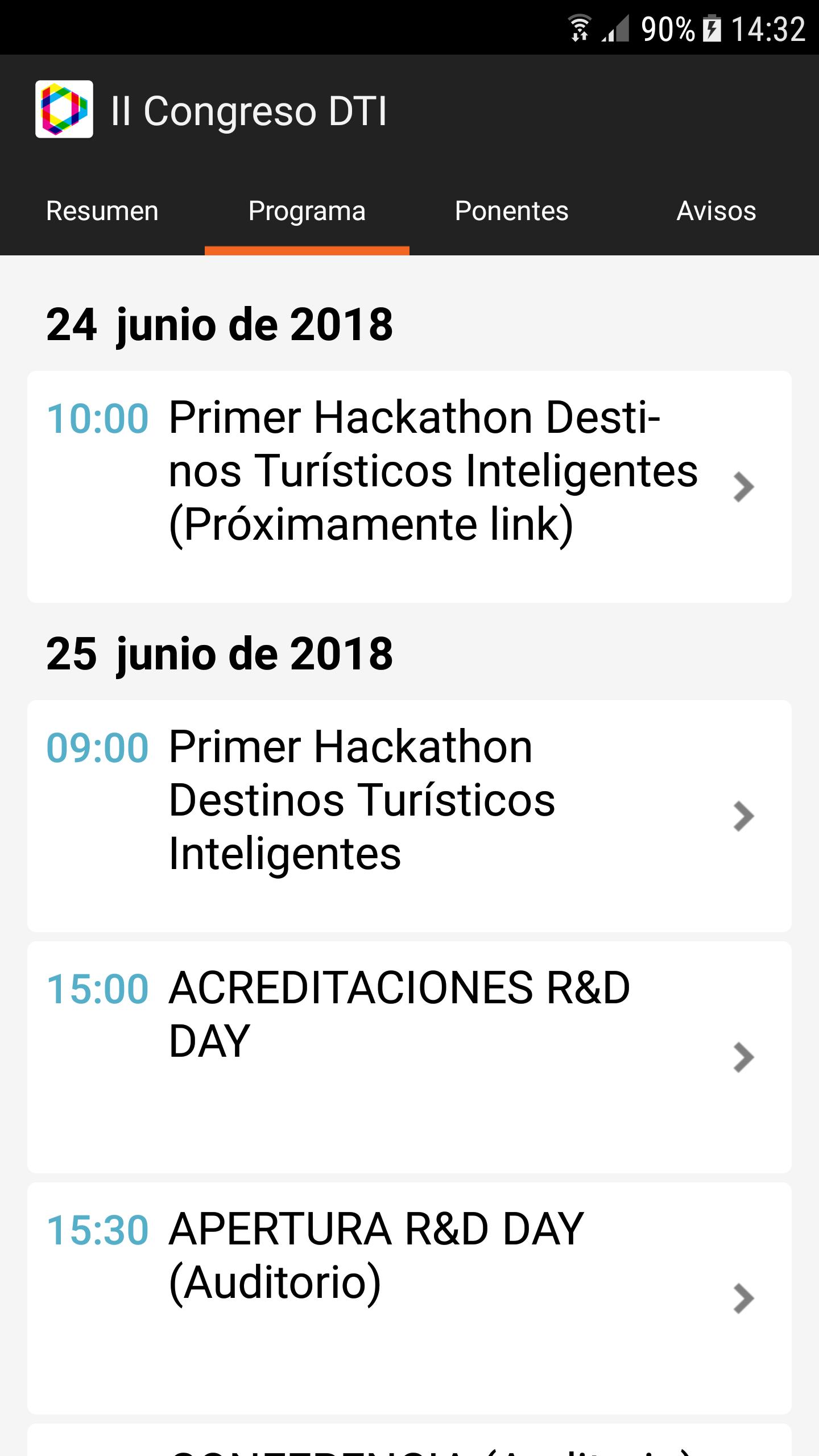Screen dimensions: 819x1456
Task: Switch to the Ponentes tab
Action: point(511,210)
